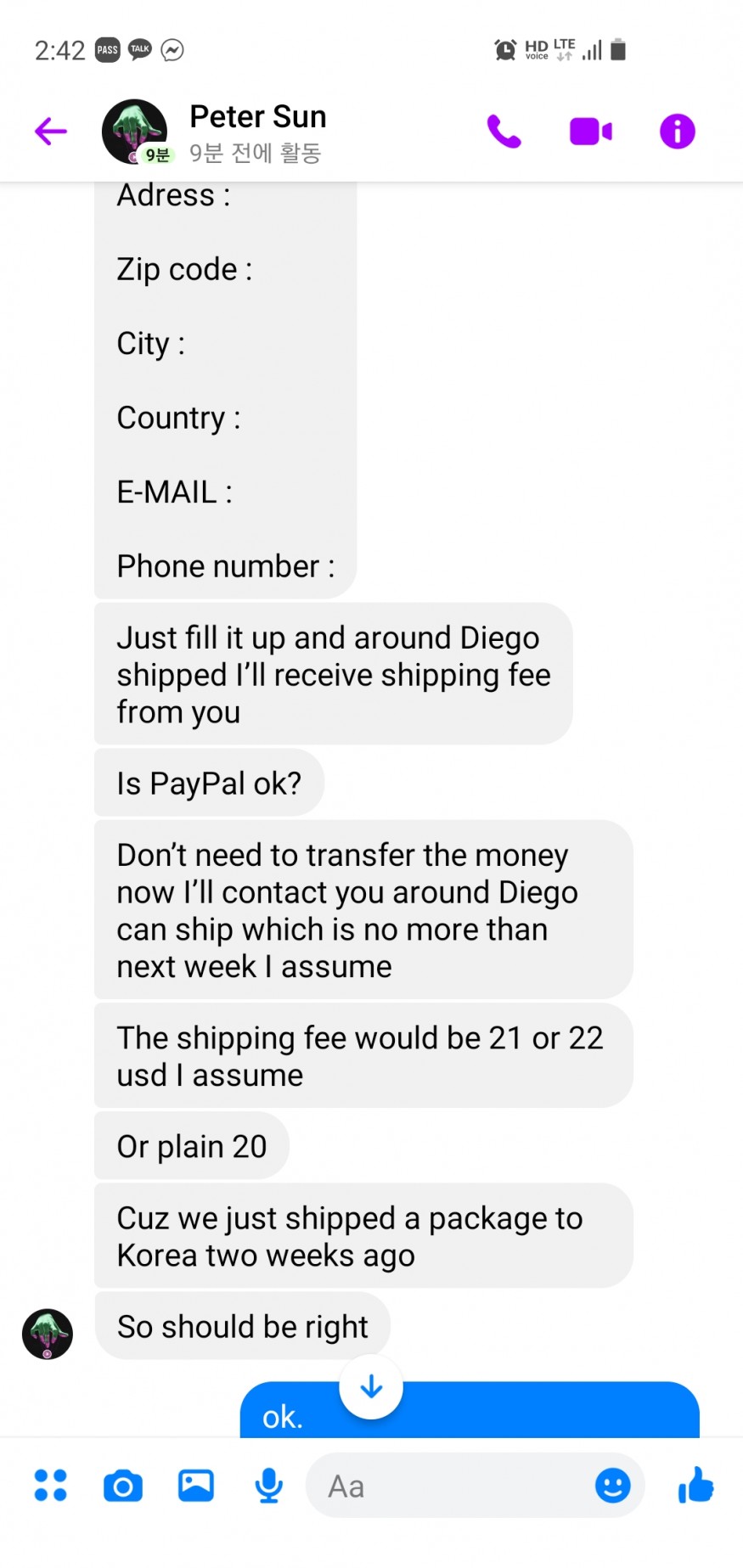Record a voice message with microphone
This screenshot has width=743, height=1568.
pyautogui.click(x=269, y=1485)
